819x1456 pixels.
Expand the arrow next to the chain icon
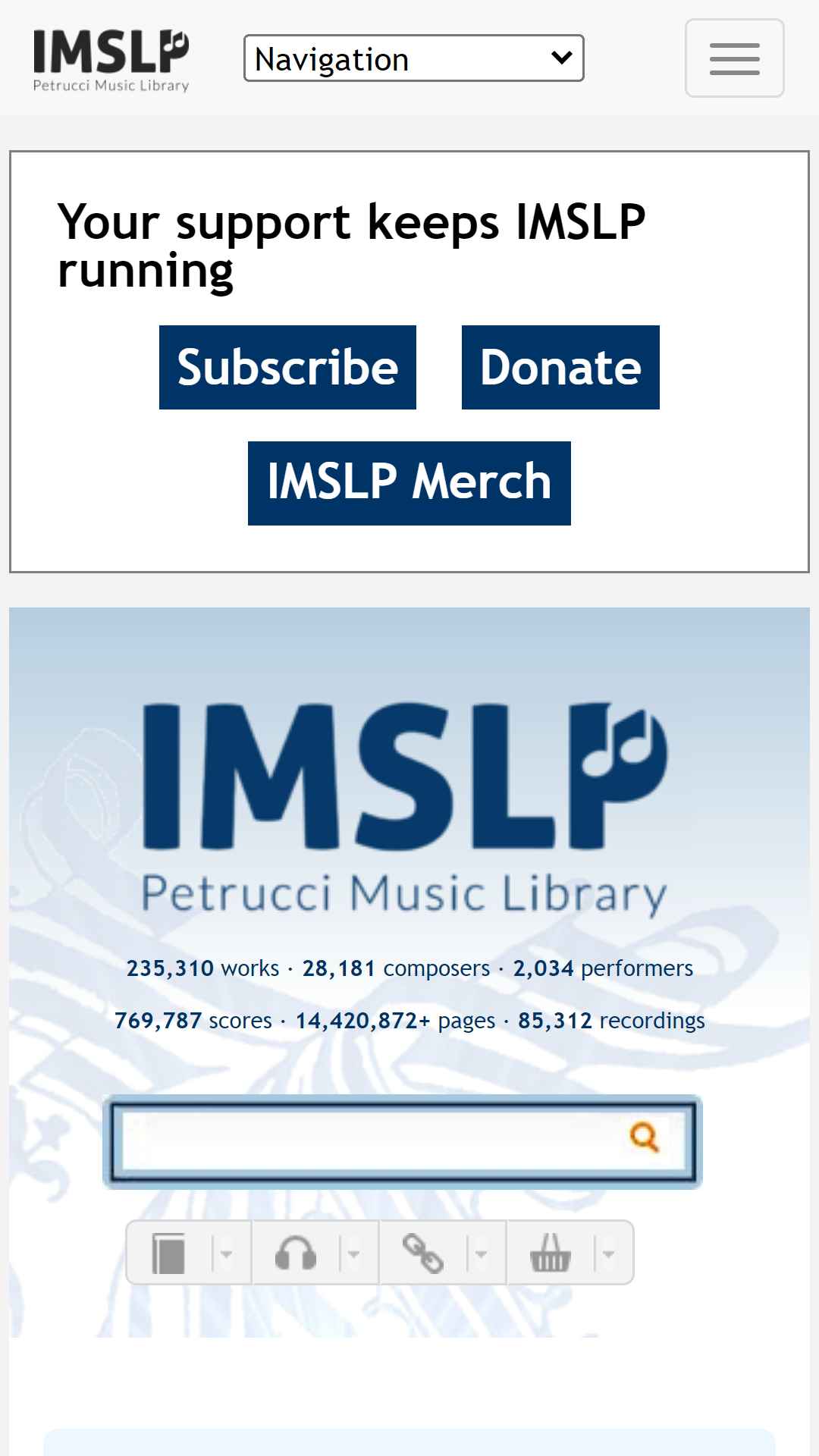point(481,1254)
